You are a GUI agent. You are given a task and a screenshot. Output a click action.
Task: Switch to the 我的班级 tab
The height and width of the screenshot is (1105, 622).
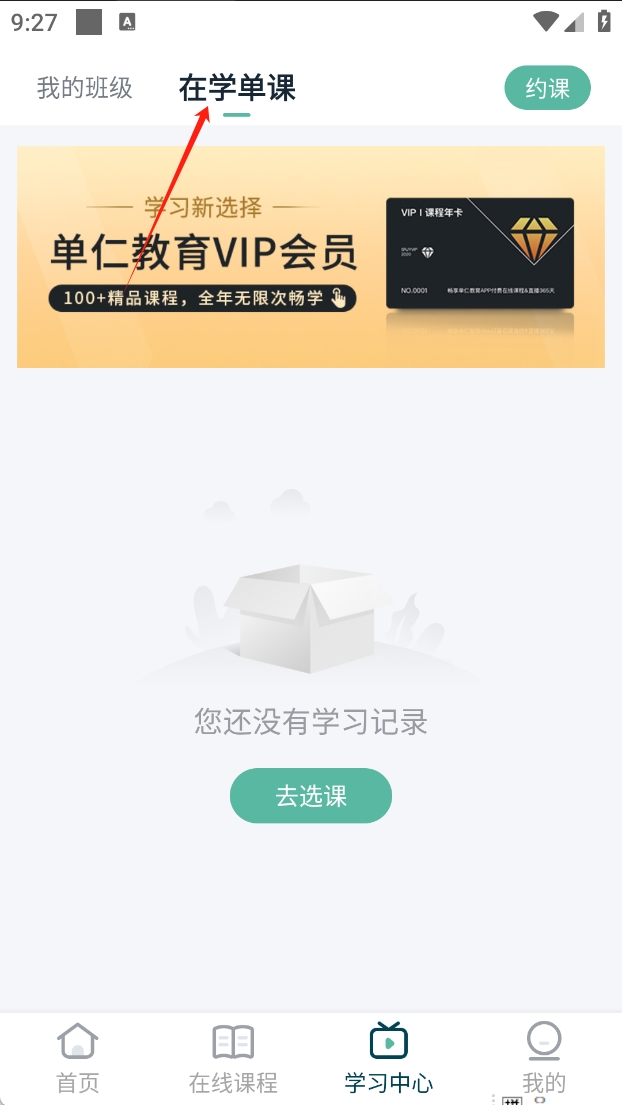(x=85, y=88)
